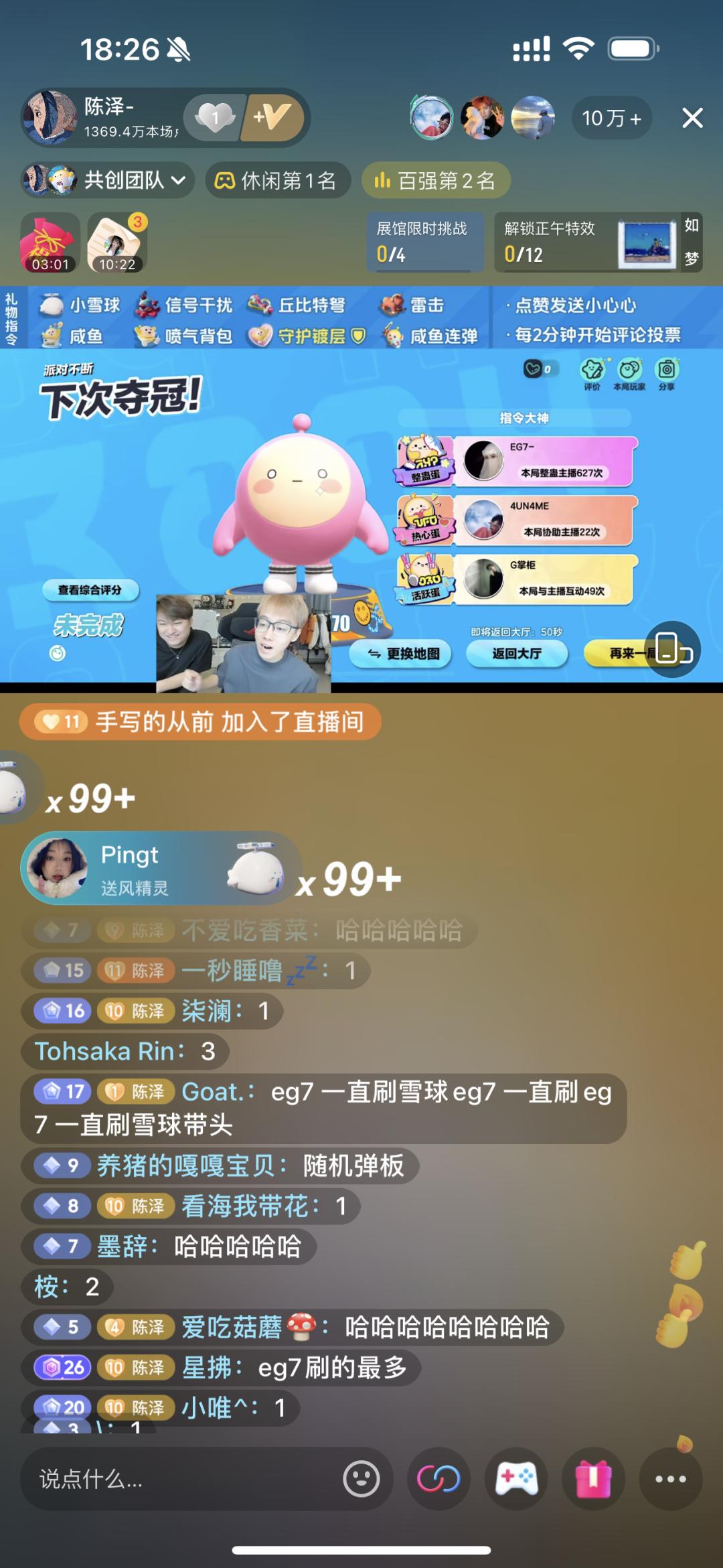Follow streamer 陈泽 with the +V button

coord(272,118)
